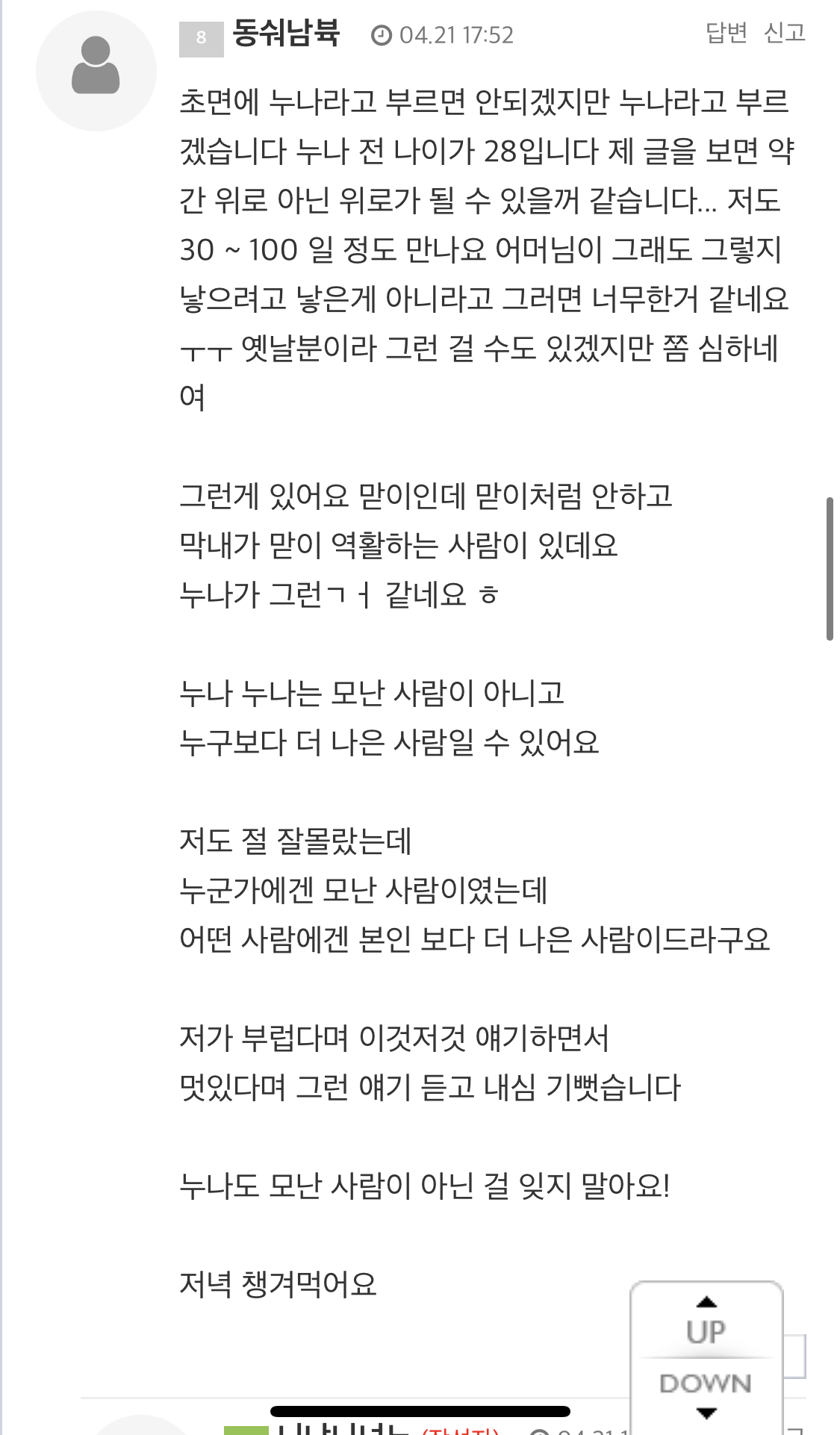
Task: Jump to bottom with the DOWN button
Action: tap(706, 1393)
